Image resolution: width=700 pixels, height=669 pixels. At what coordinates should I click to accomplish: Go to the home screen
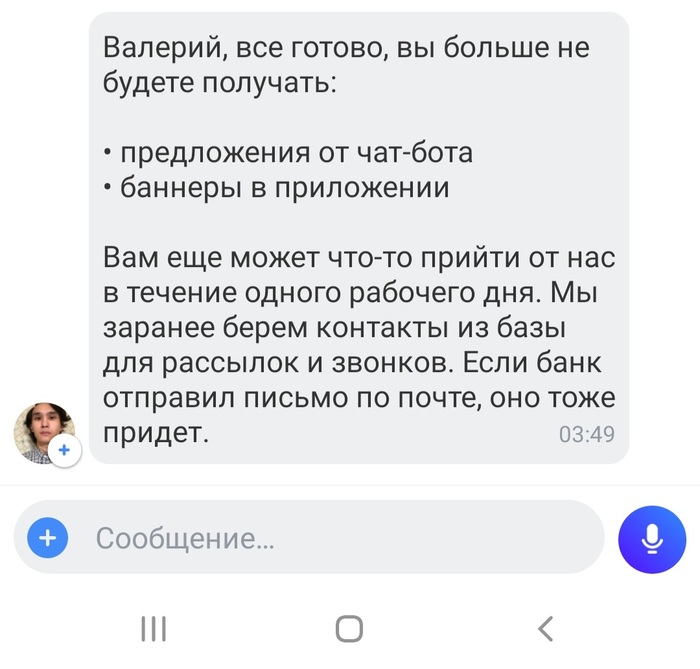coord(349,628)
